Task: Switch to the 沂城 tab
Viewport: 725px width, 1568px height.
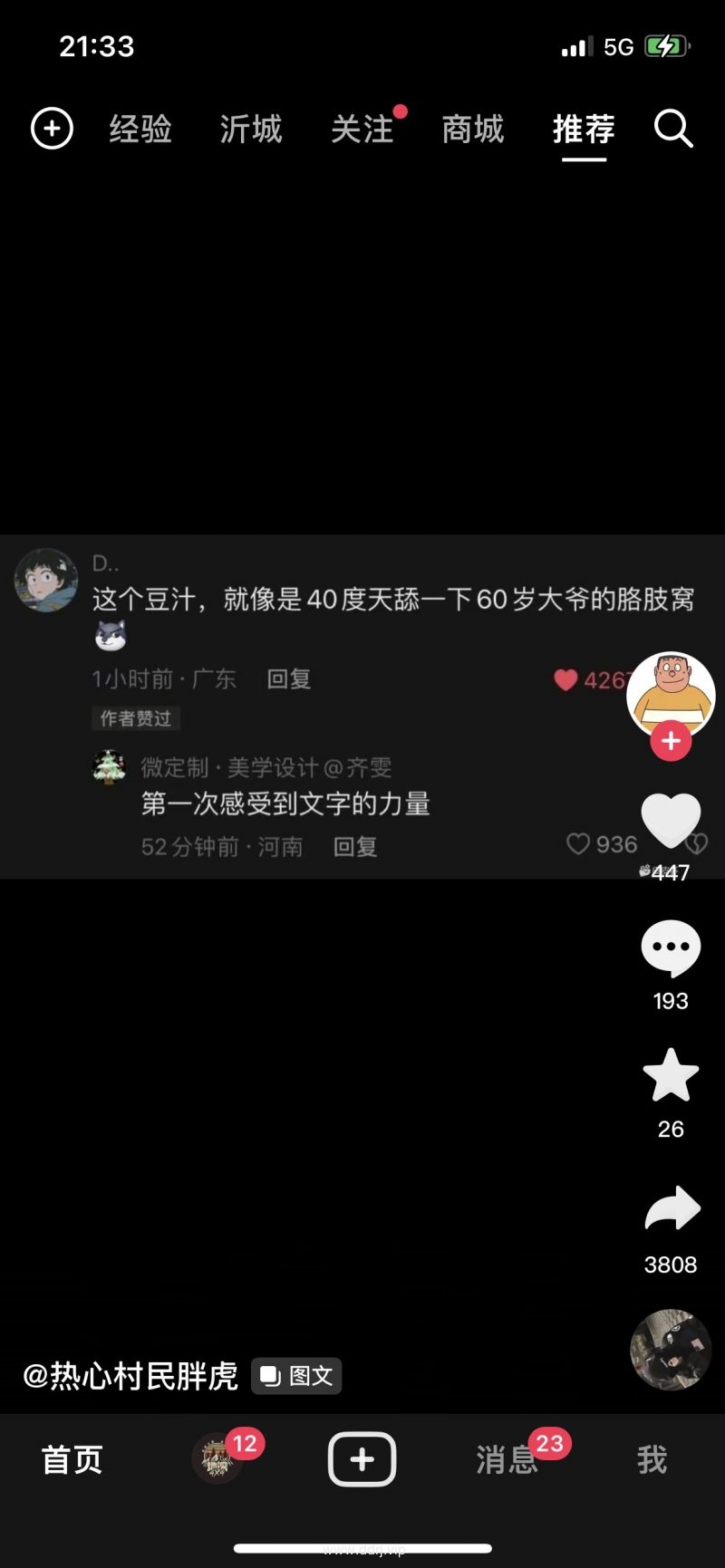Action: point(251,130)
